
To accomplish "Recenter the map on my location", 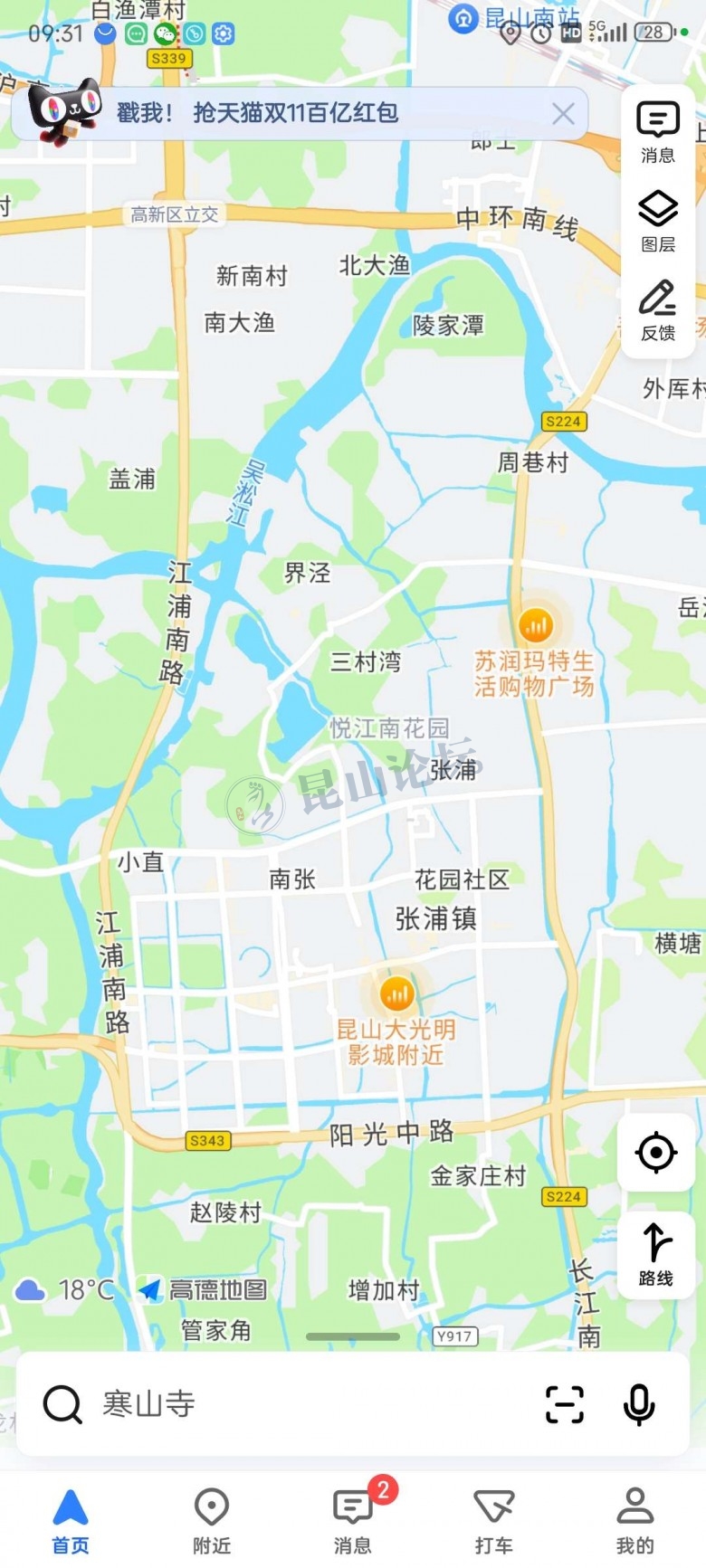I will (x=656, y=1153).
